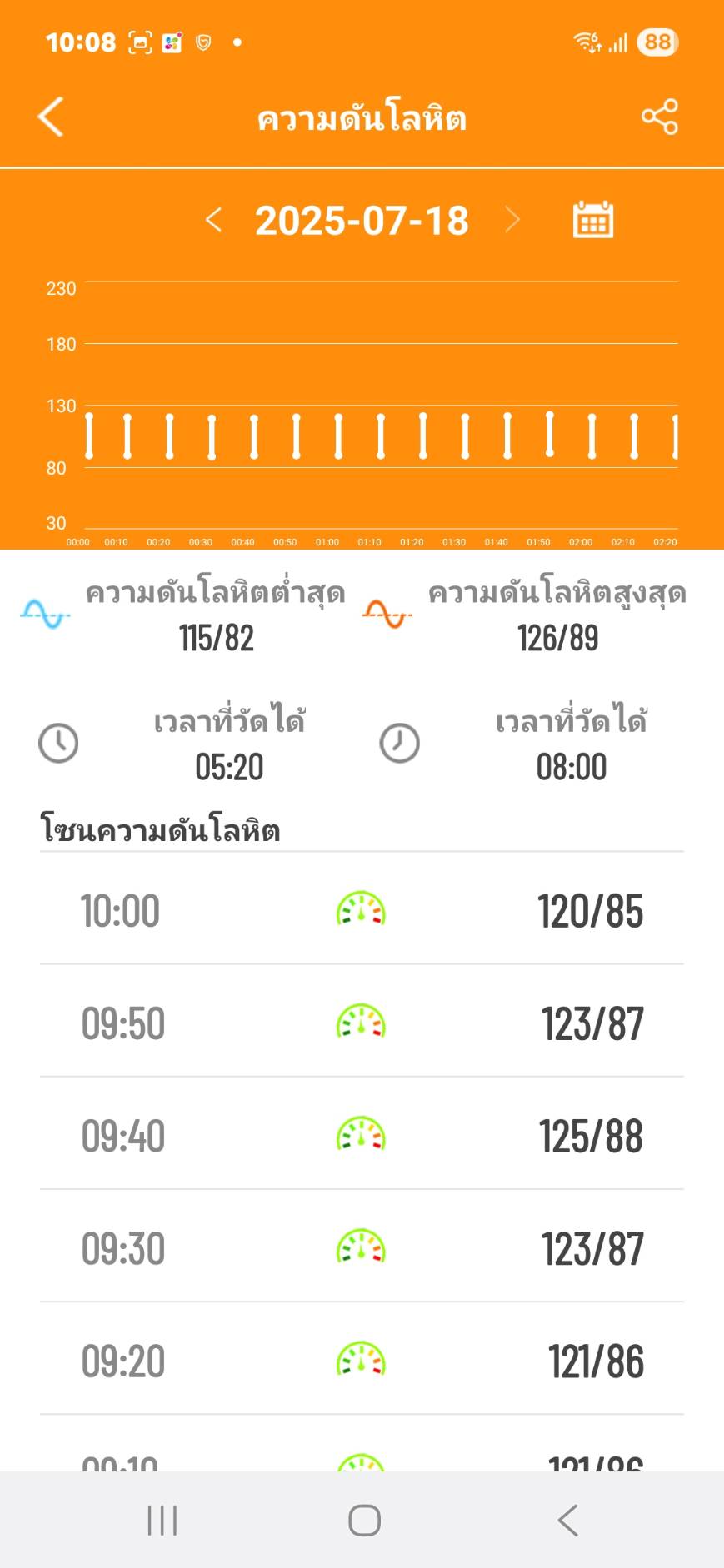The image size is (724, 1568).
Task: Open the 09:50 reading of 123/87
Action: [362, 1021]
